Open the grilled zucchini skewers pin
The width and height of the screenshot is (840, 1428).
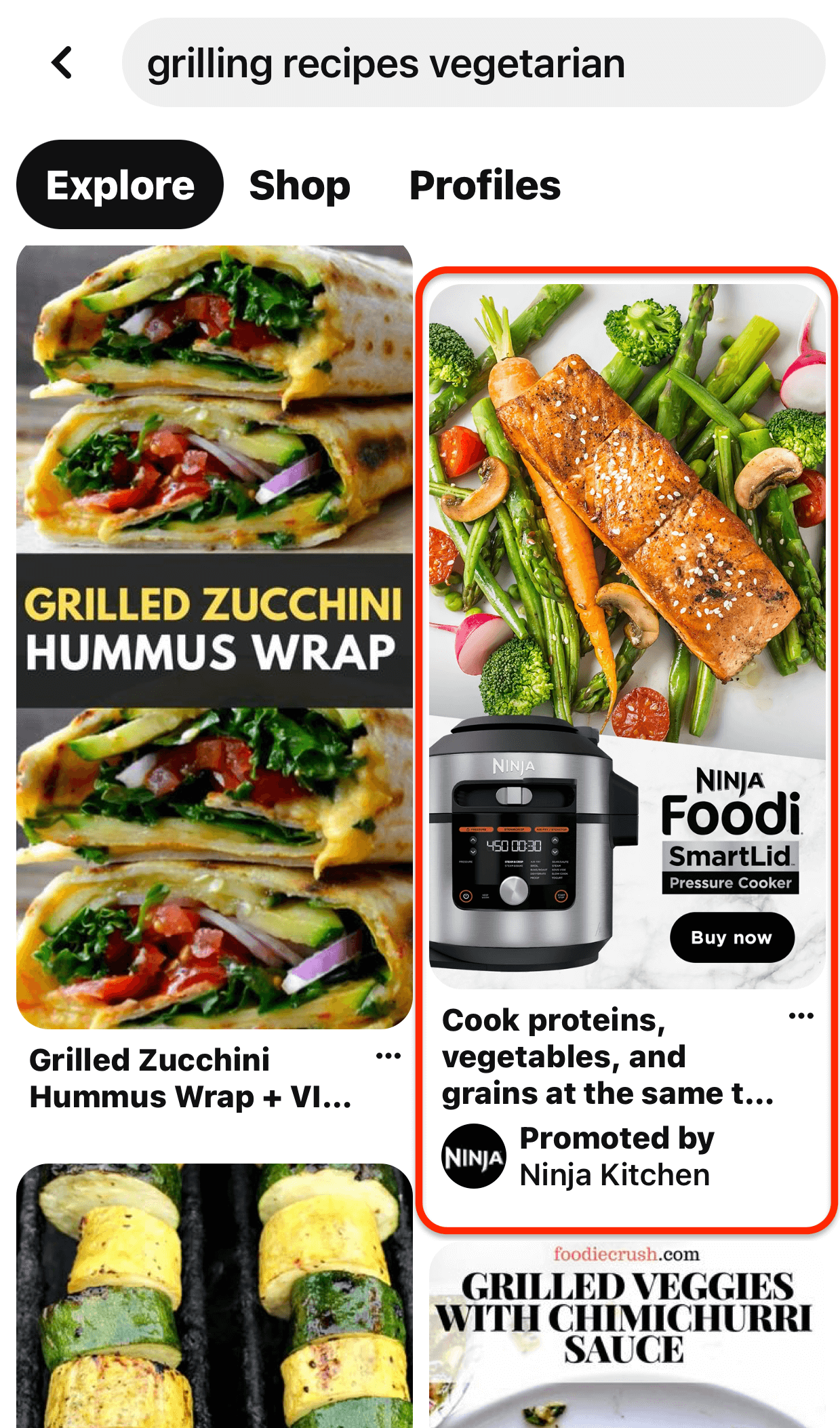(214, 1295)
